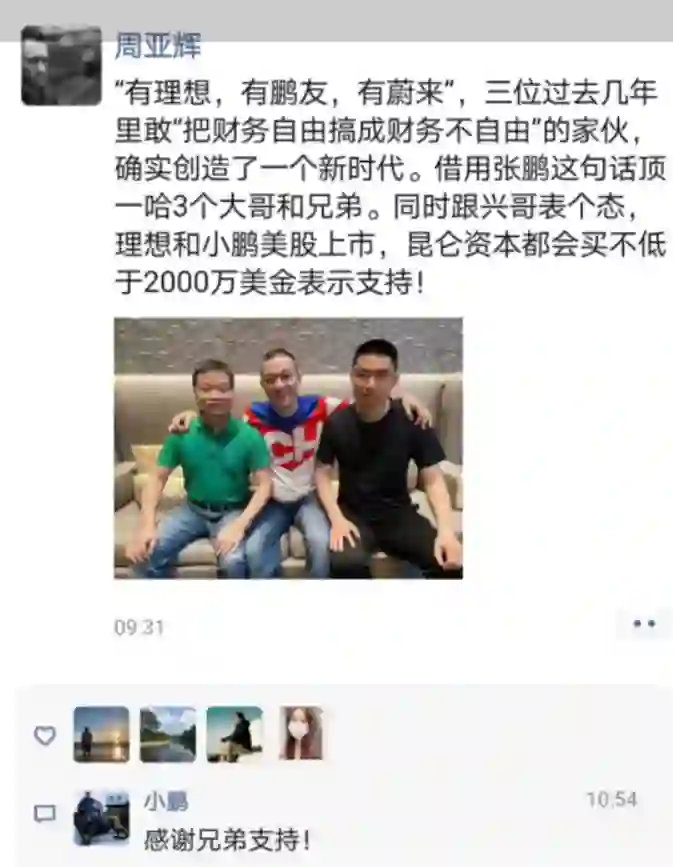Image resolution: width=673 pixels, height=867 pixels.
Task: View the posted photo full screen
Action: tap(288, 447)
